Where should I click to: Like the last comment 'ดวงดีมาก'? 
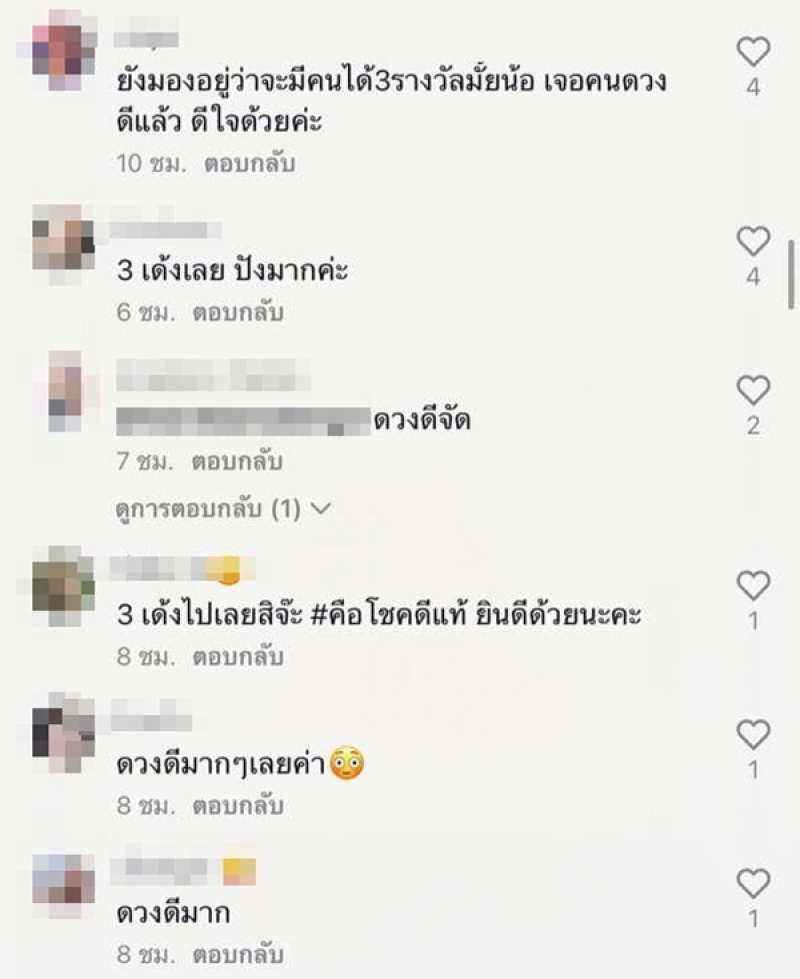(753, 883)
